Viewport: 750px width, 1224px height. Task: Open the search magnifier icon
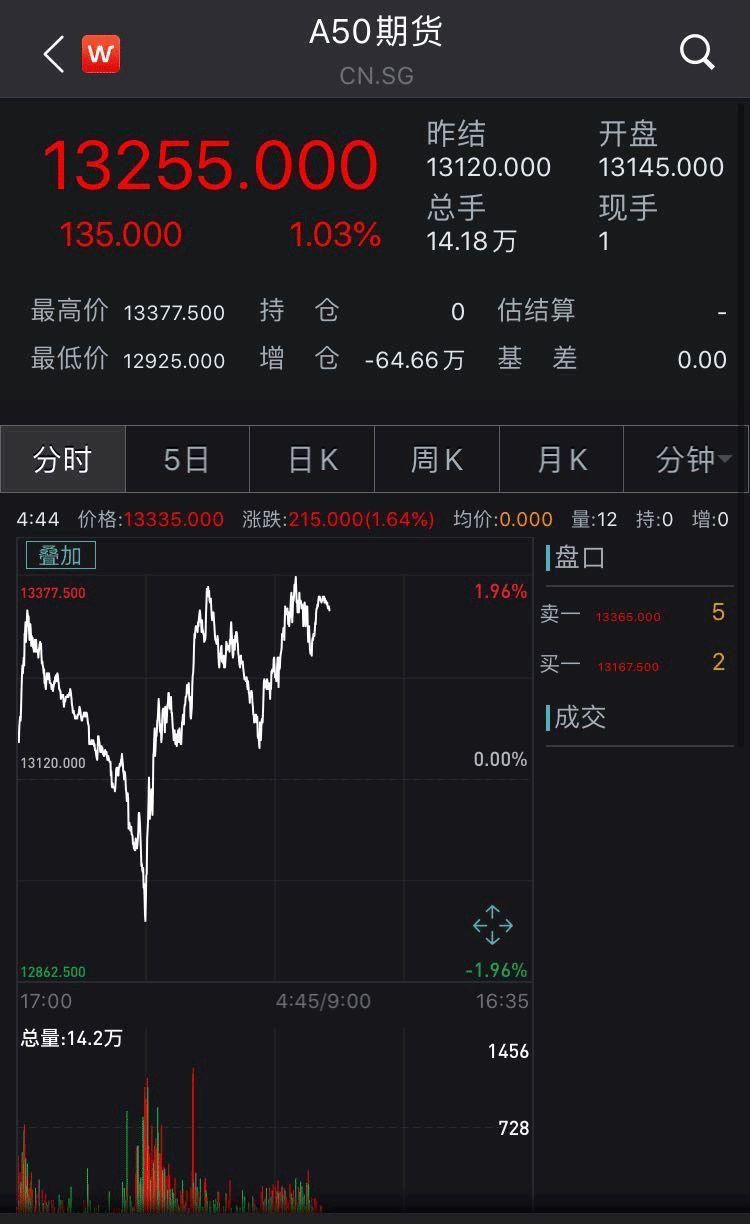[x=697, y=52]
